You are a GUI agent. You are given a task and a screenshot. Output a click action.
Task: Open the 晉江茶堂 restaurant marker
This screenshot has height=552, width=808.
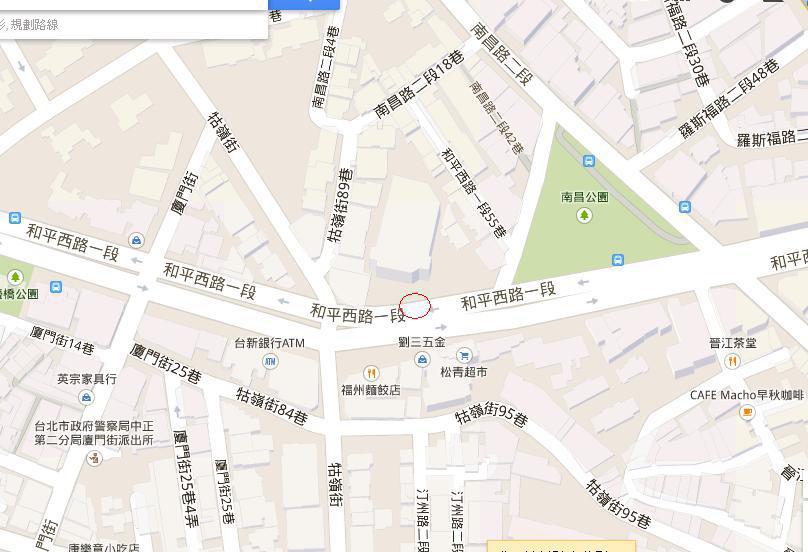point(733,361)
